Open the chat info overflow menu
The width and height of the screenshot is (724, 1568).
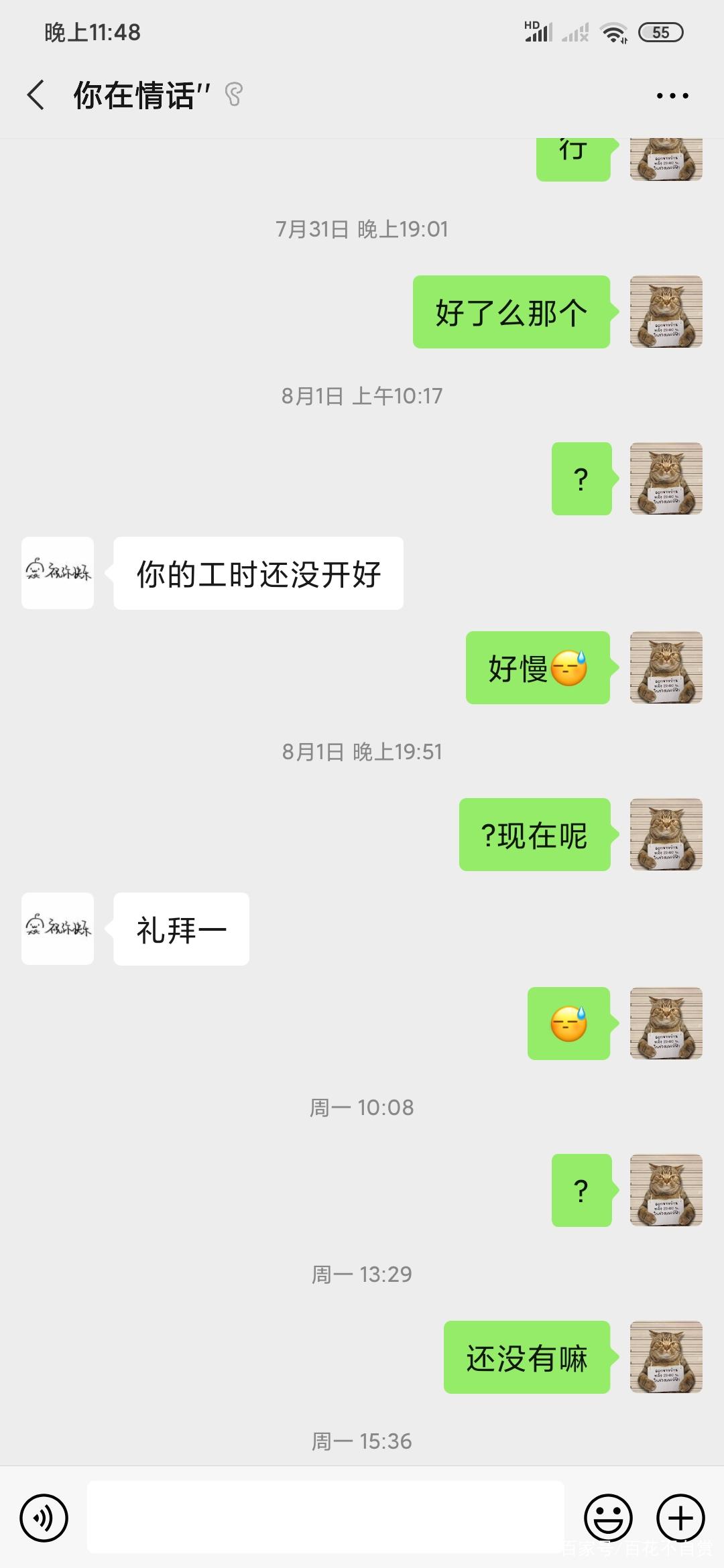[672, 96]
